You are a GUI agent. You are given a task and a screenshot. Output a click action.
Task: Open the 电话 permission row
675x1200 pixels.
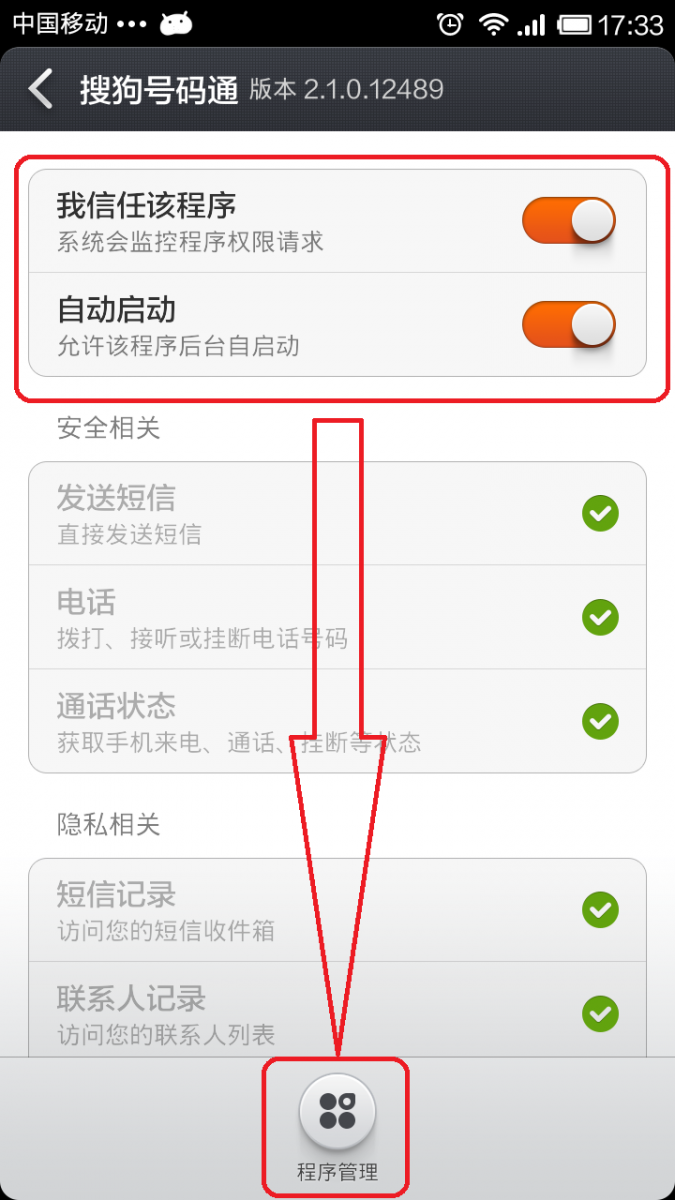pyautogui.click(x=337, y=618)
